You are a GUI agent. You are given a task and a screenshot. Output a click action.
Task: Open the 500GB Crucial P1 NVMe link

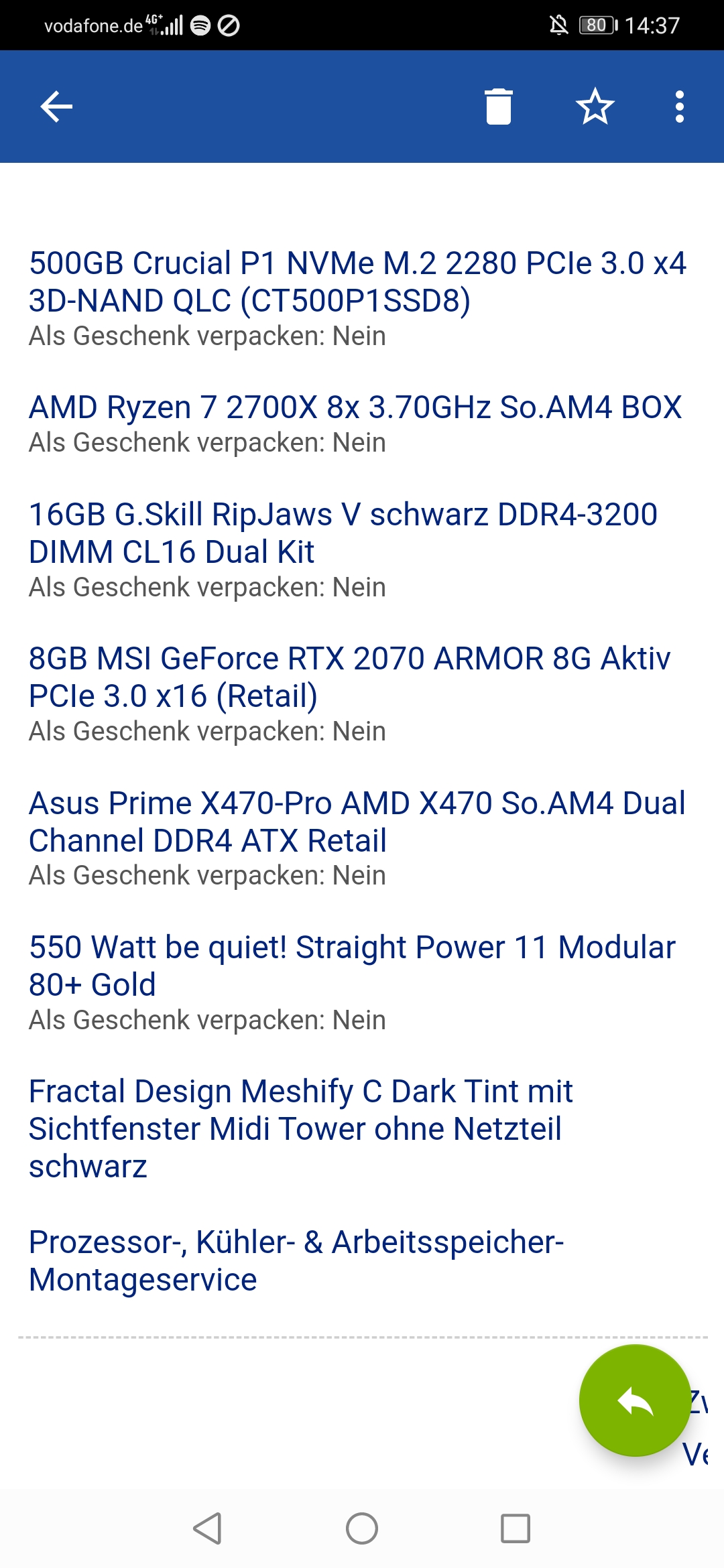(357, 281)
